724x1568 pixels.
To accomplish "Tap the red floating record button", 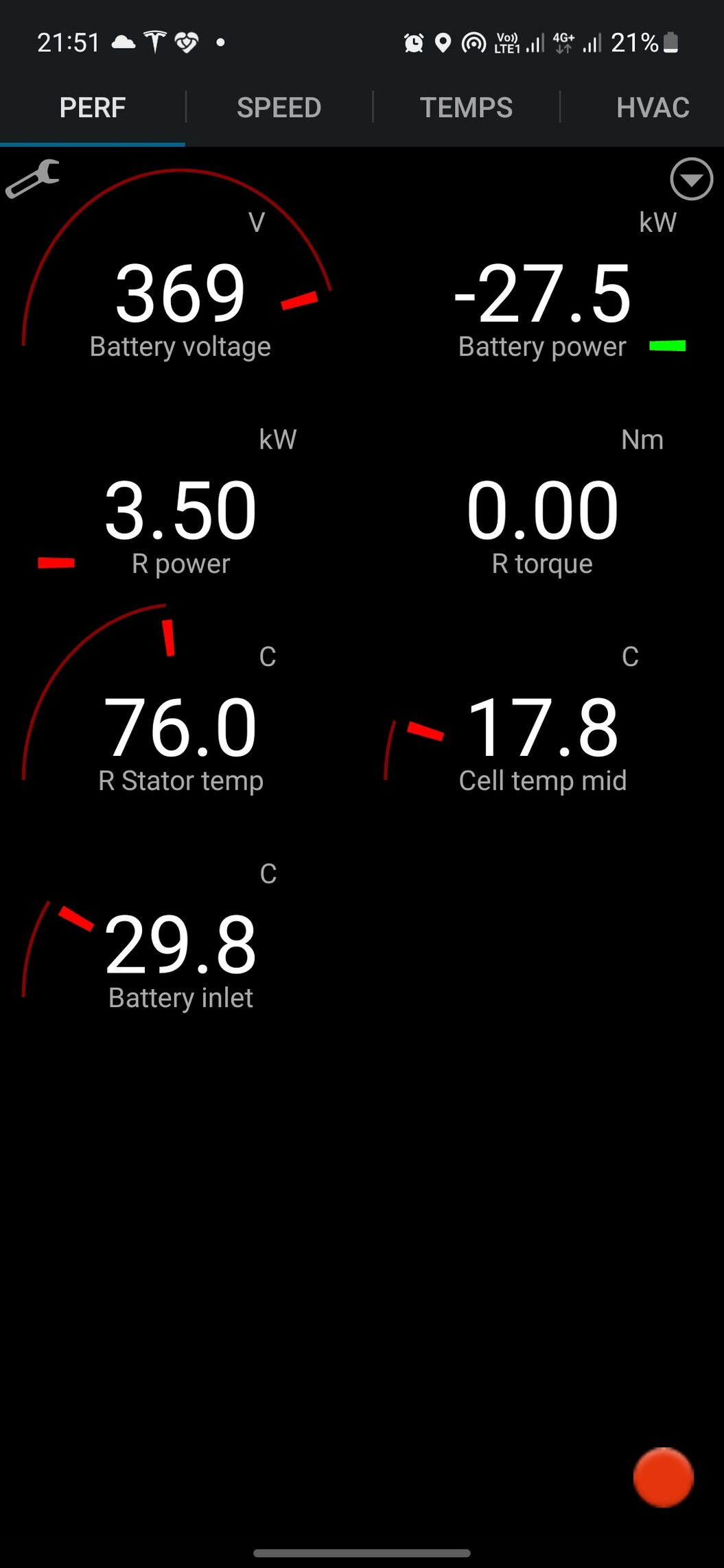I will coord(663,1477).
